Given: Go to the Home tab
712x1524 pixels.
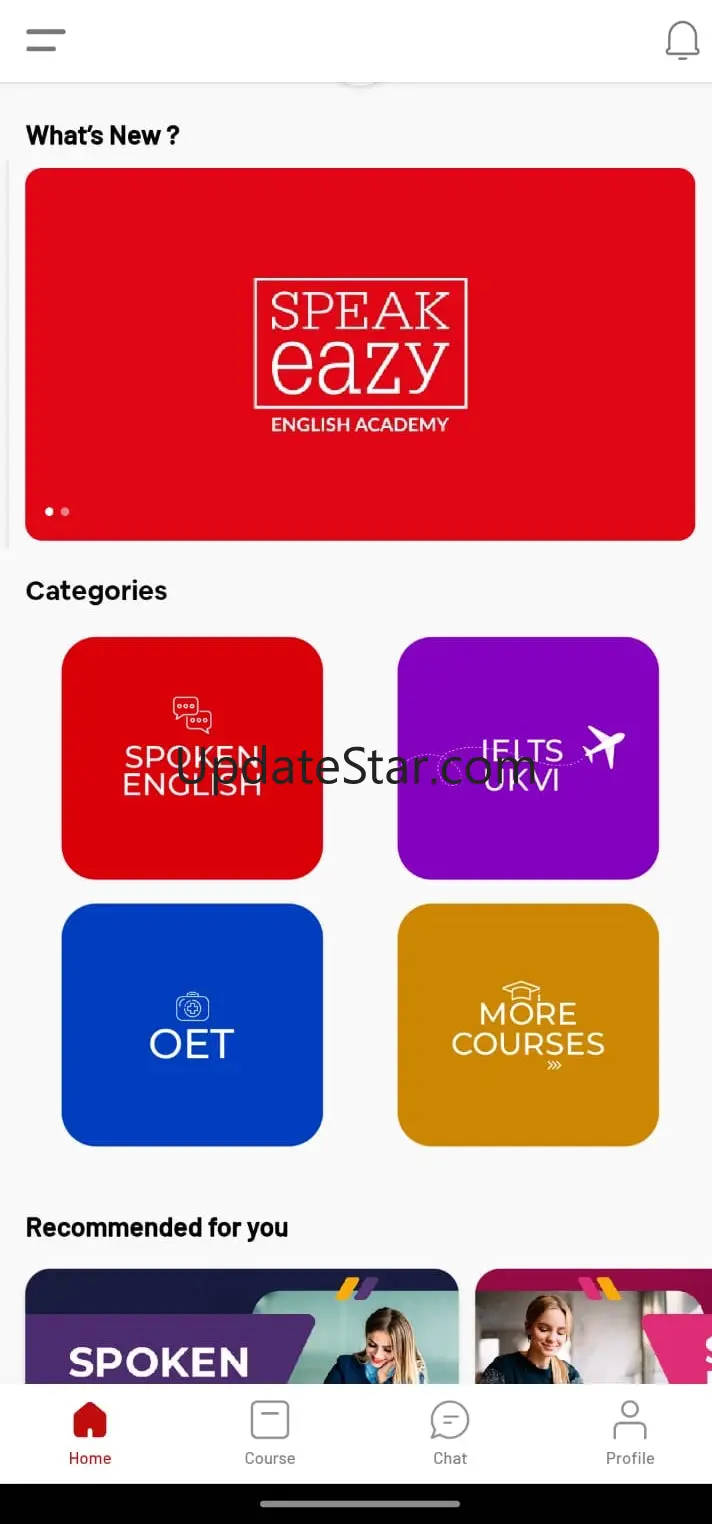Looking at the screenshot, I should tap(90, 1433).
